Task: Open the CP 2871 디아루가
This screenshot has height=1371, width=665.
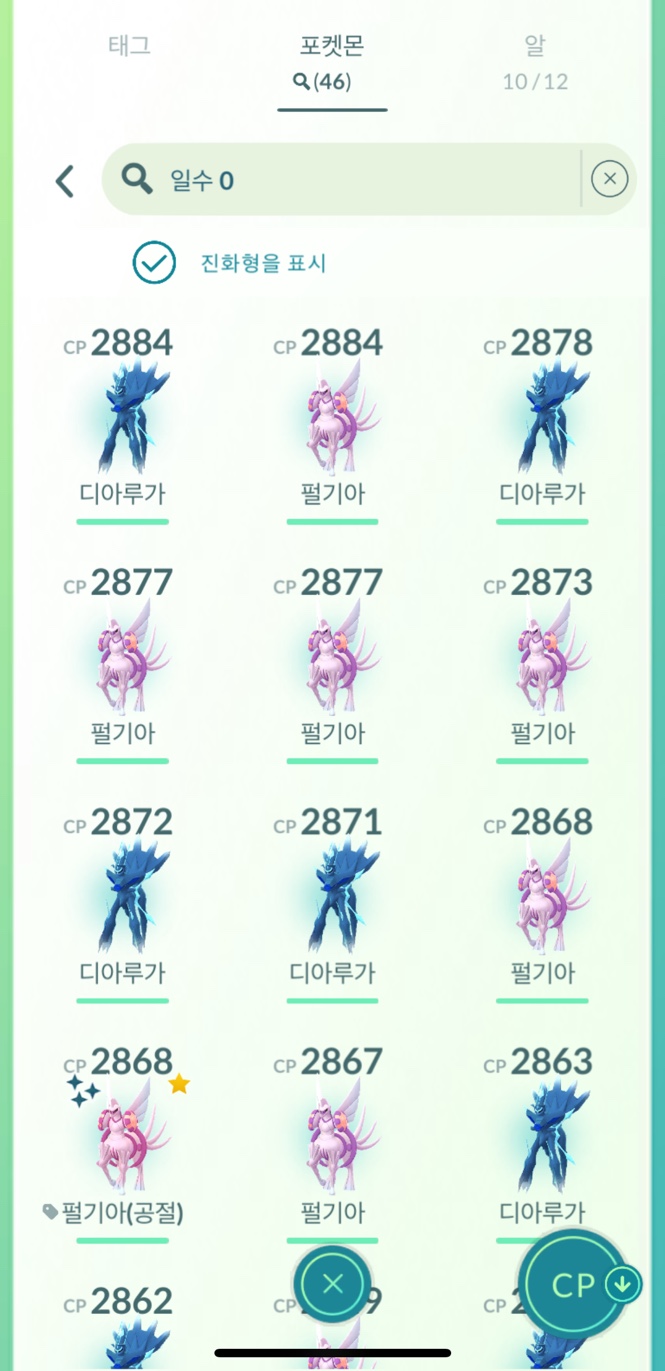Action: (332, 900)
